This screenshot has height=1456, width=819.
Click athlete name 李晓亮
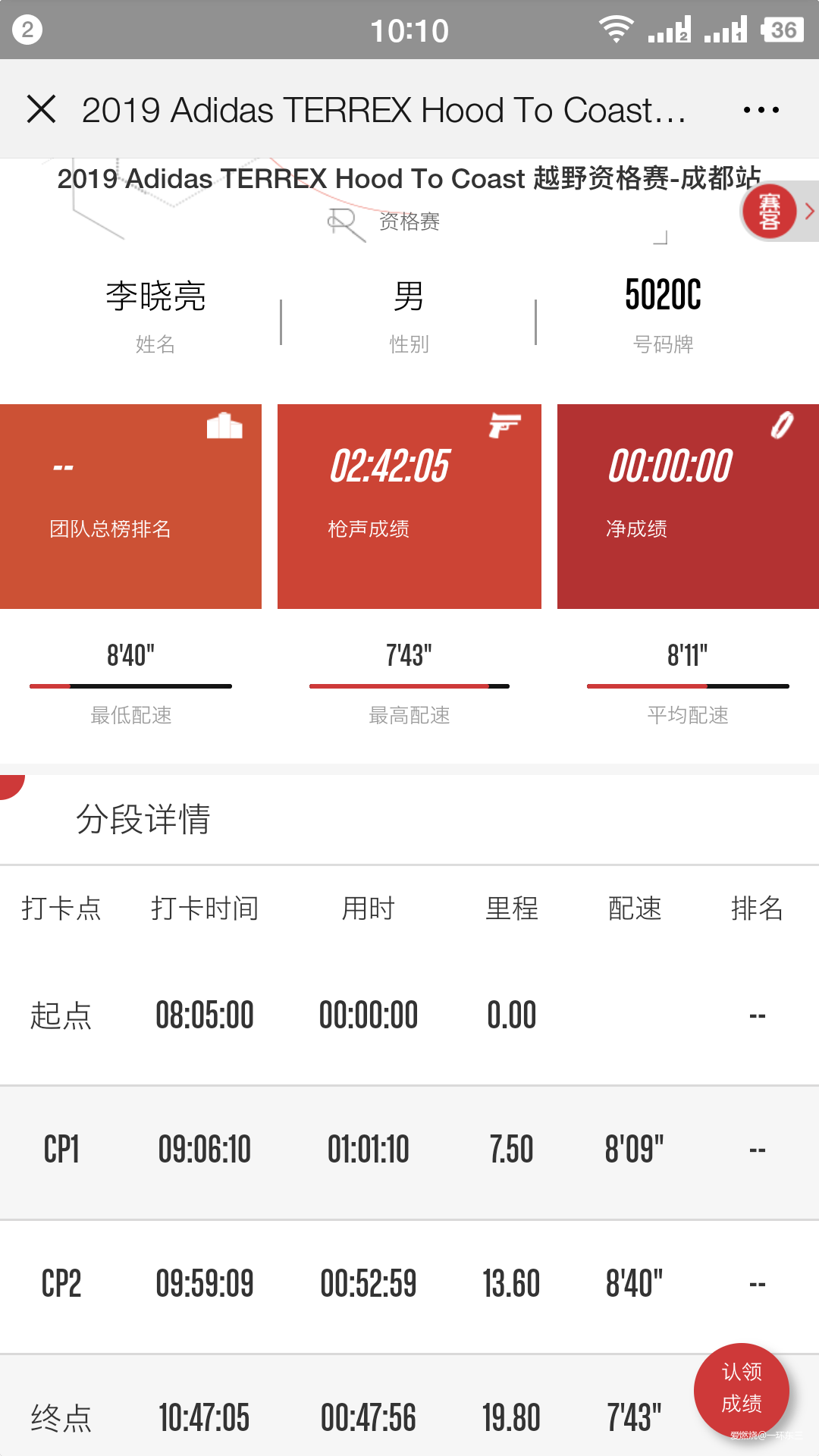(155, 297)
